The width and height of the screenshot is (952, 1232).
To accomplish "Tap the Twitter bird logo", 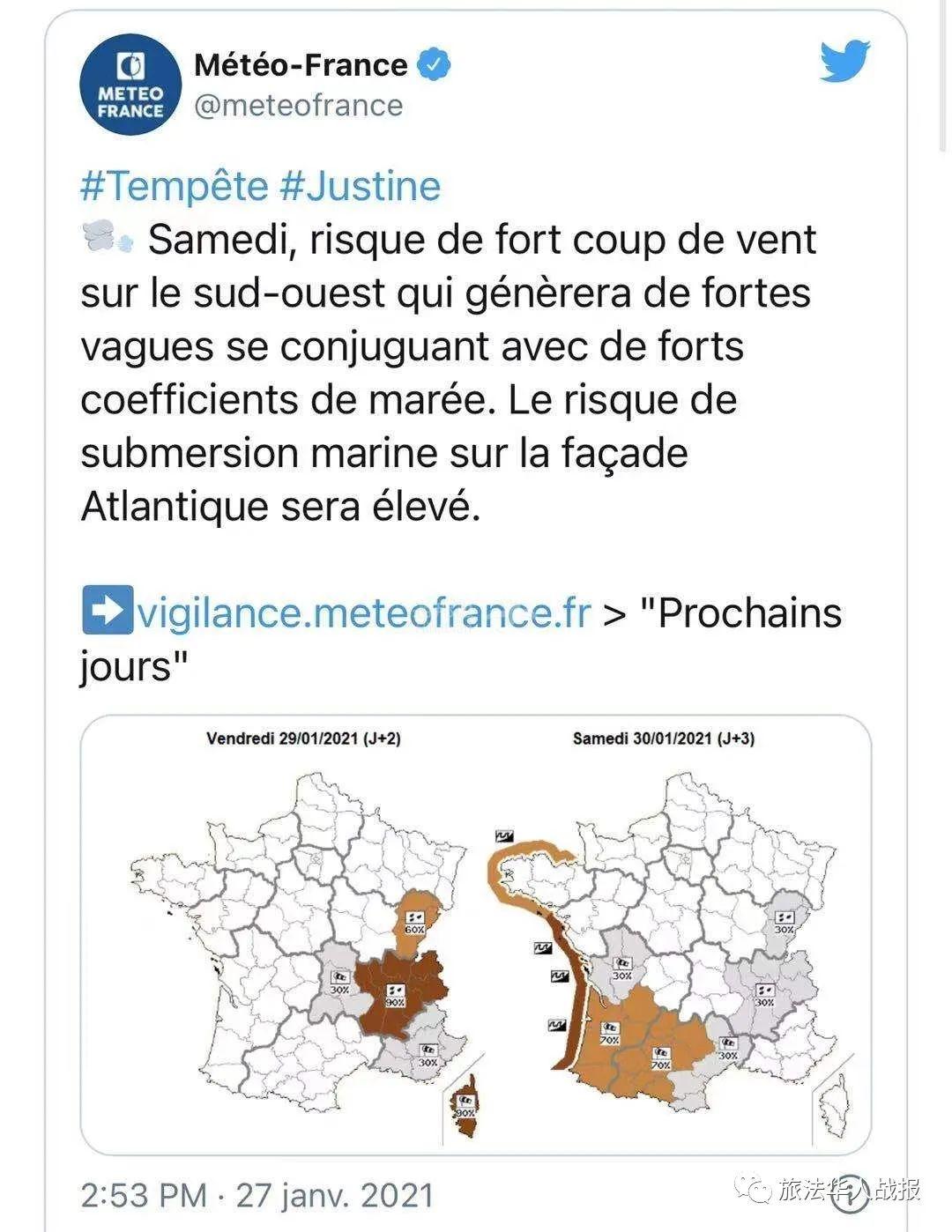I will (844, 62).
